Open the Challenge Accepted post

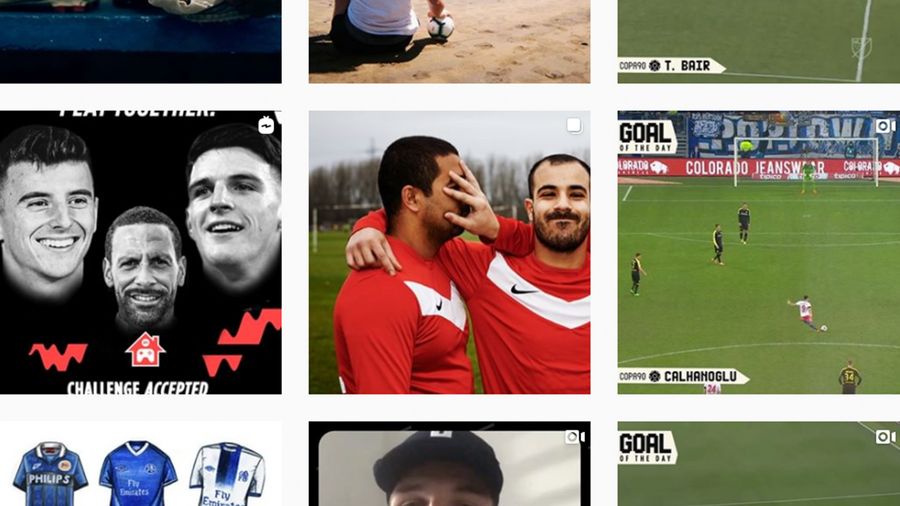pyautogui.click(x=140, y=252)
